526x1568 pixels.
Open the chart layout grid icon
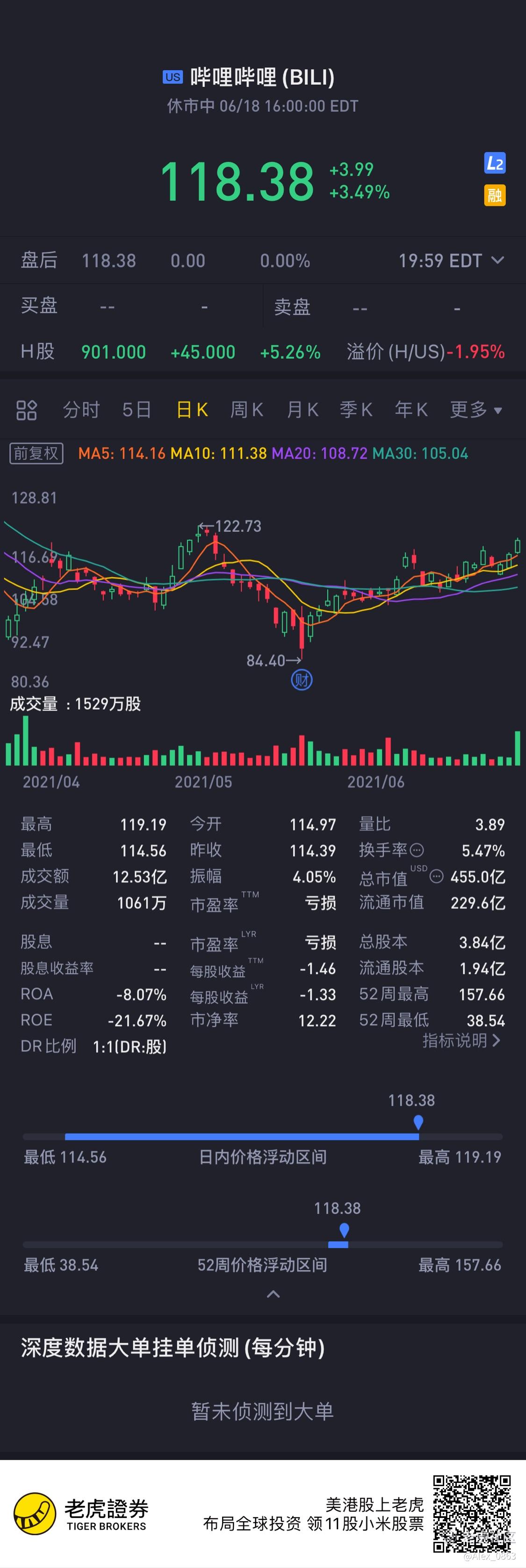click(27, 410)
